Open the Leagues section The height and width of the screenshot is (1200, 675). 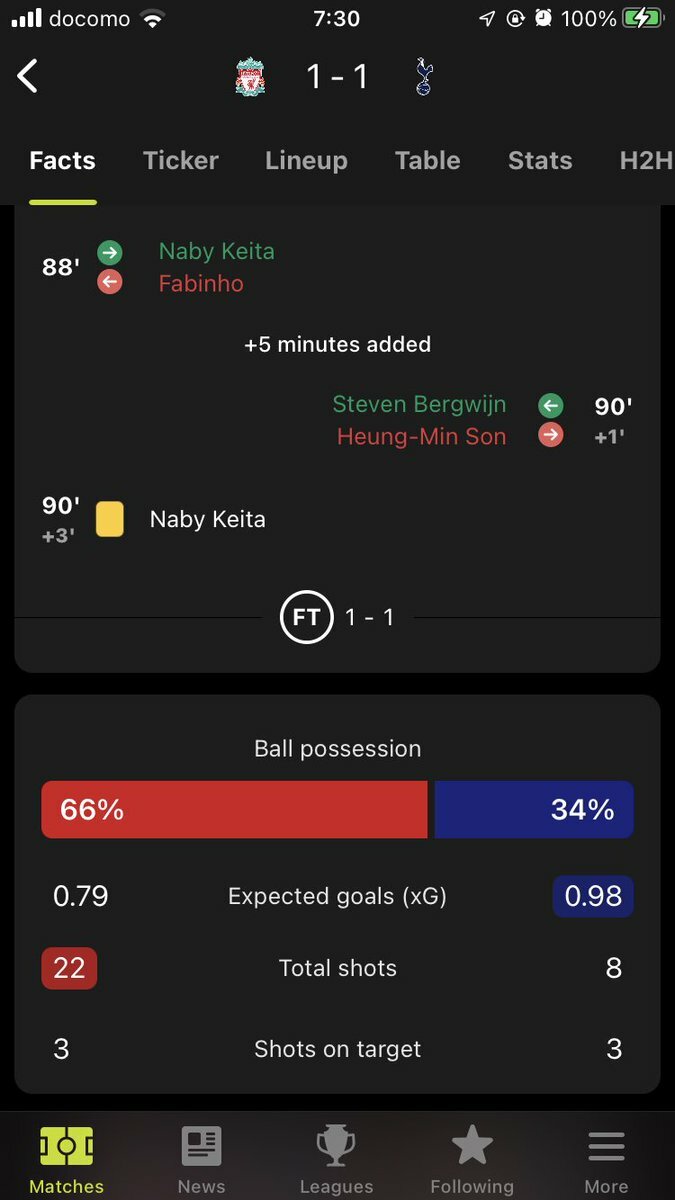pos(336,1160)
